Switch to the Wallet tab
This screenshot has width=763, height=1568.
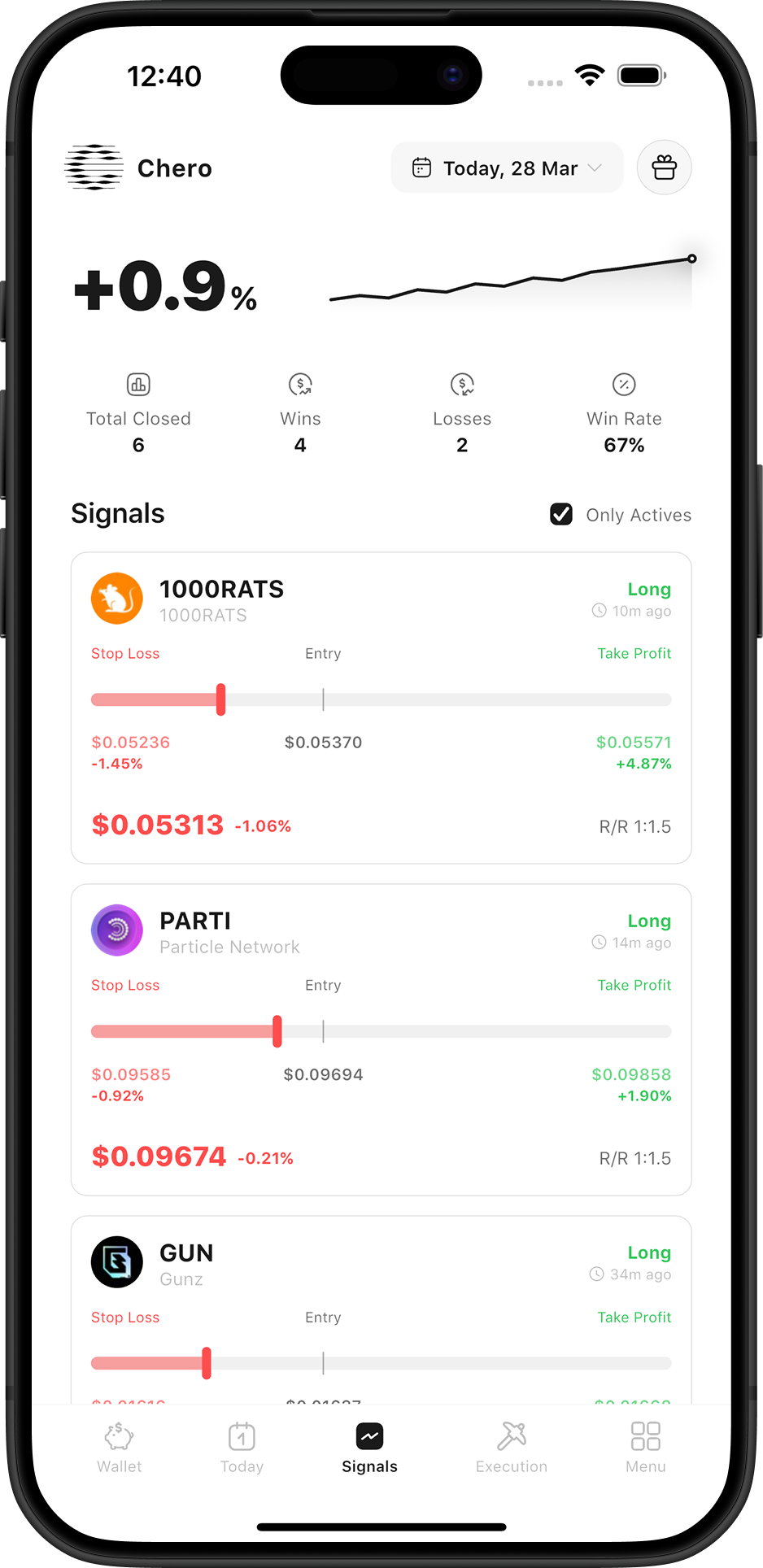[120, 1448]
